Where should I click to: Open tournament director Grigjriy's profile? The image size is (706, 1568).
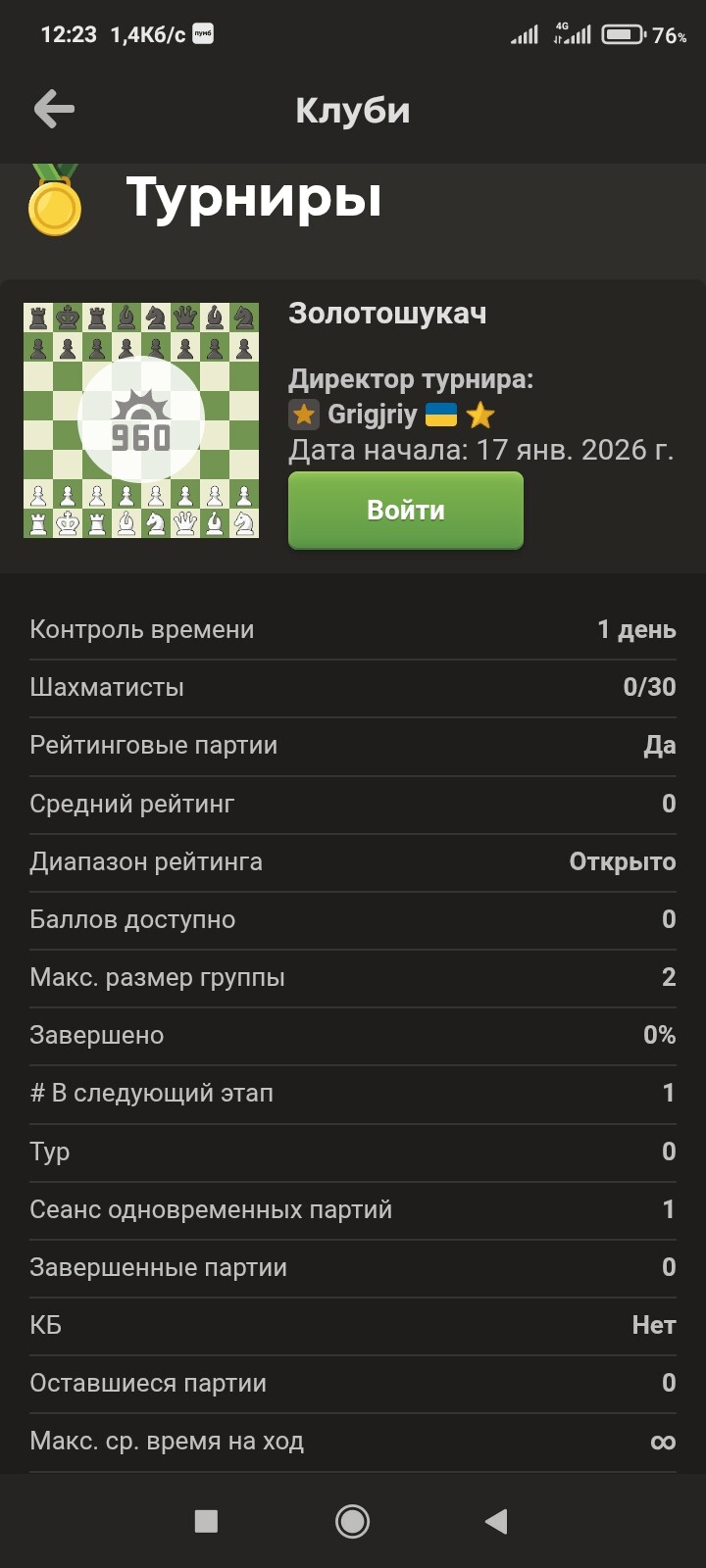point(373,415)
